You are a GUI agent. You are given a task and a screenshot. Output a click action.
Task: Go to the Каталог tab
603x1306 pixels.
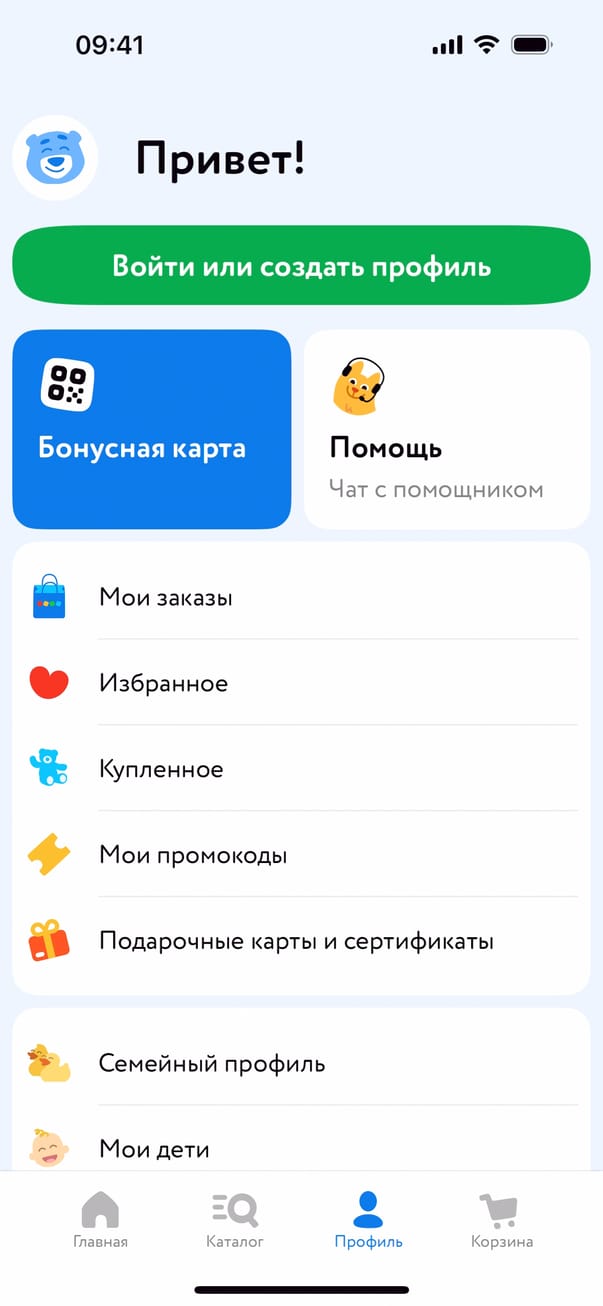click(x=235, y=1221)
